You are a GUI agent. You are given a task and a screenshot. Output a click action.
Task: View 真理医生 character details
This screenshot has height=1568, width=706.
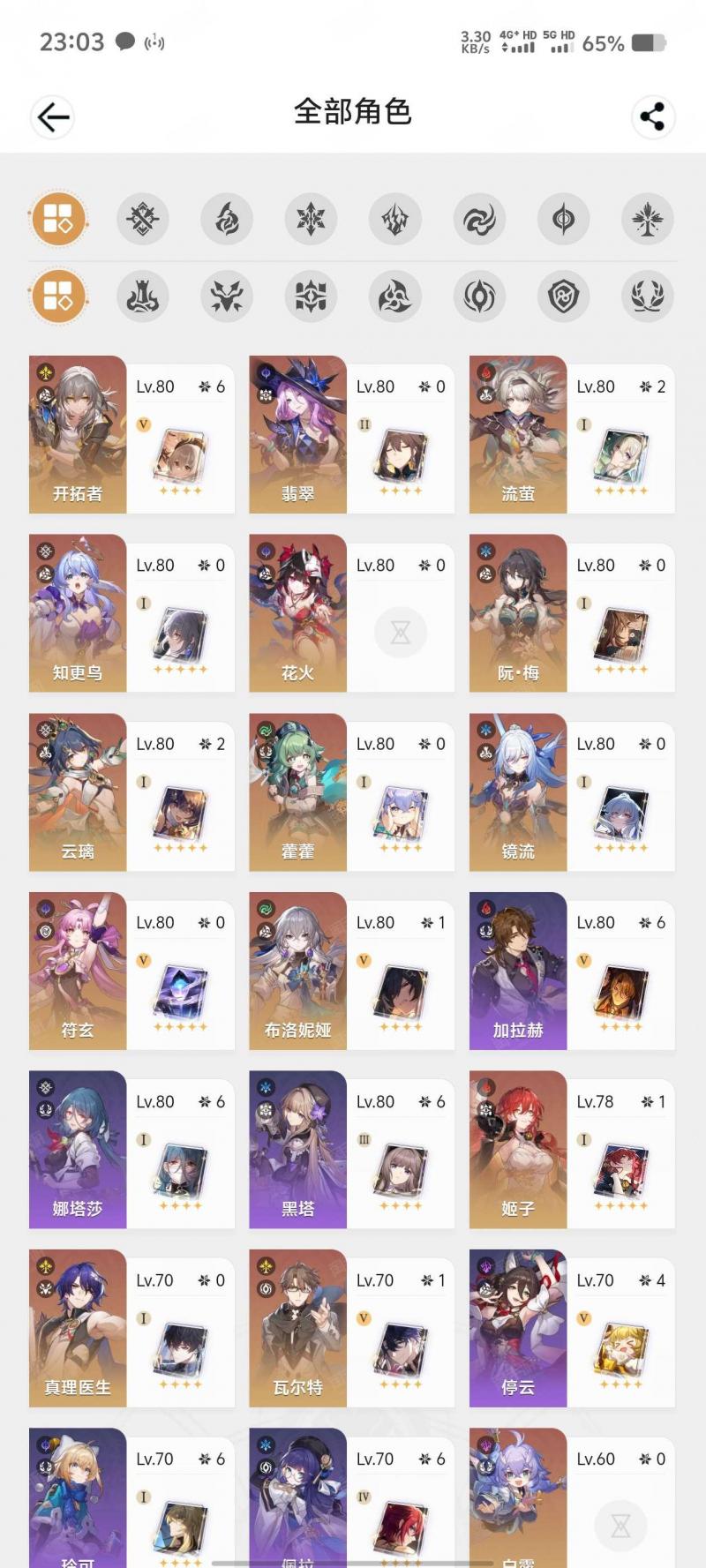tap(132, 1328)
